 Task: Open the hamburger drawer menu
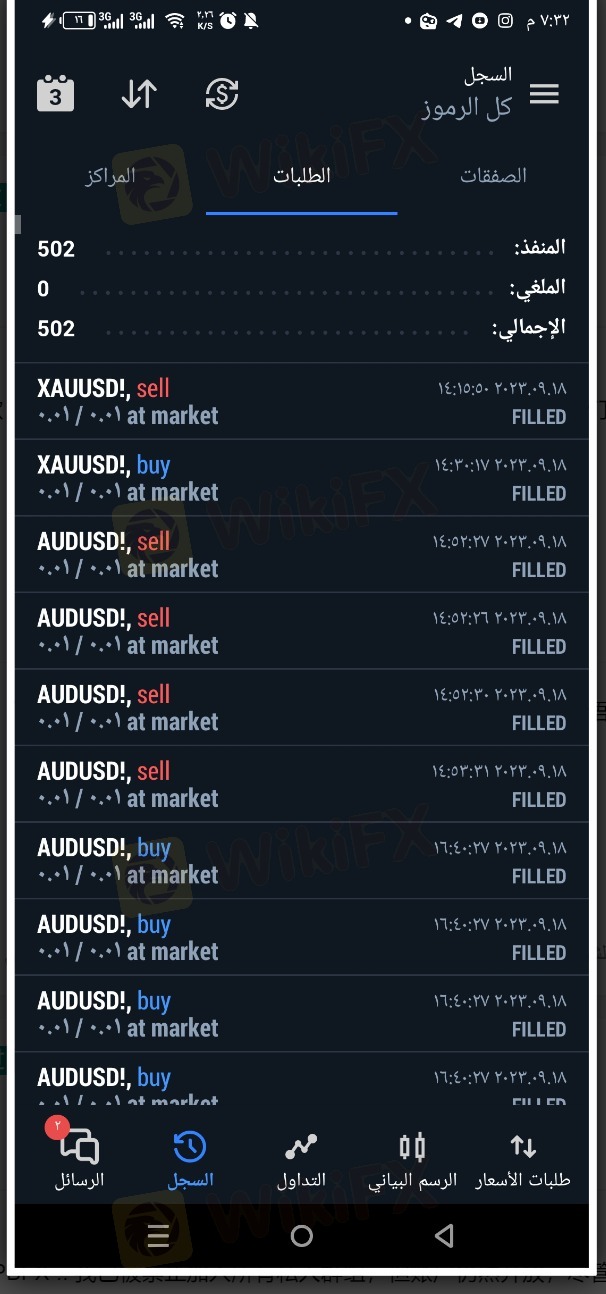(x=544, y=94)
